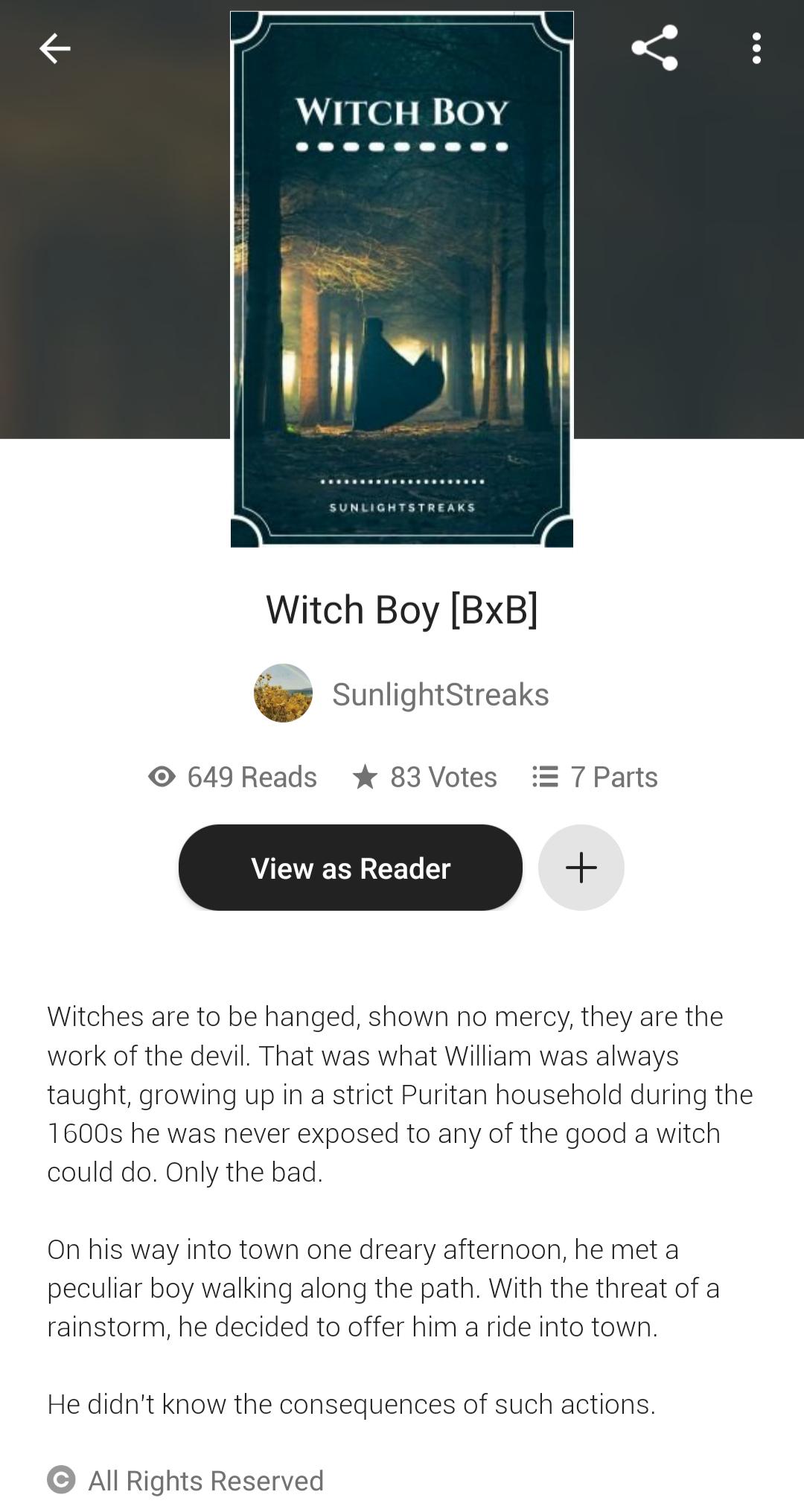Open the story with View as Reader

[351, 867]
